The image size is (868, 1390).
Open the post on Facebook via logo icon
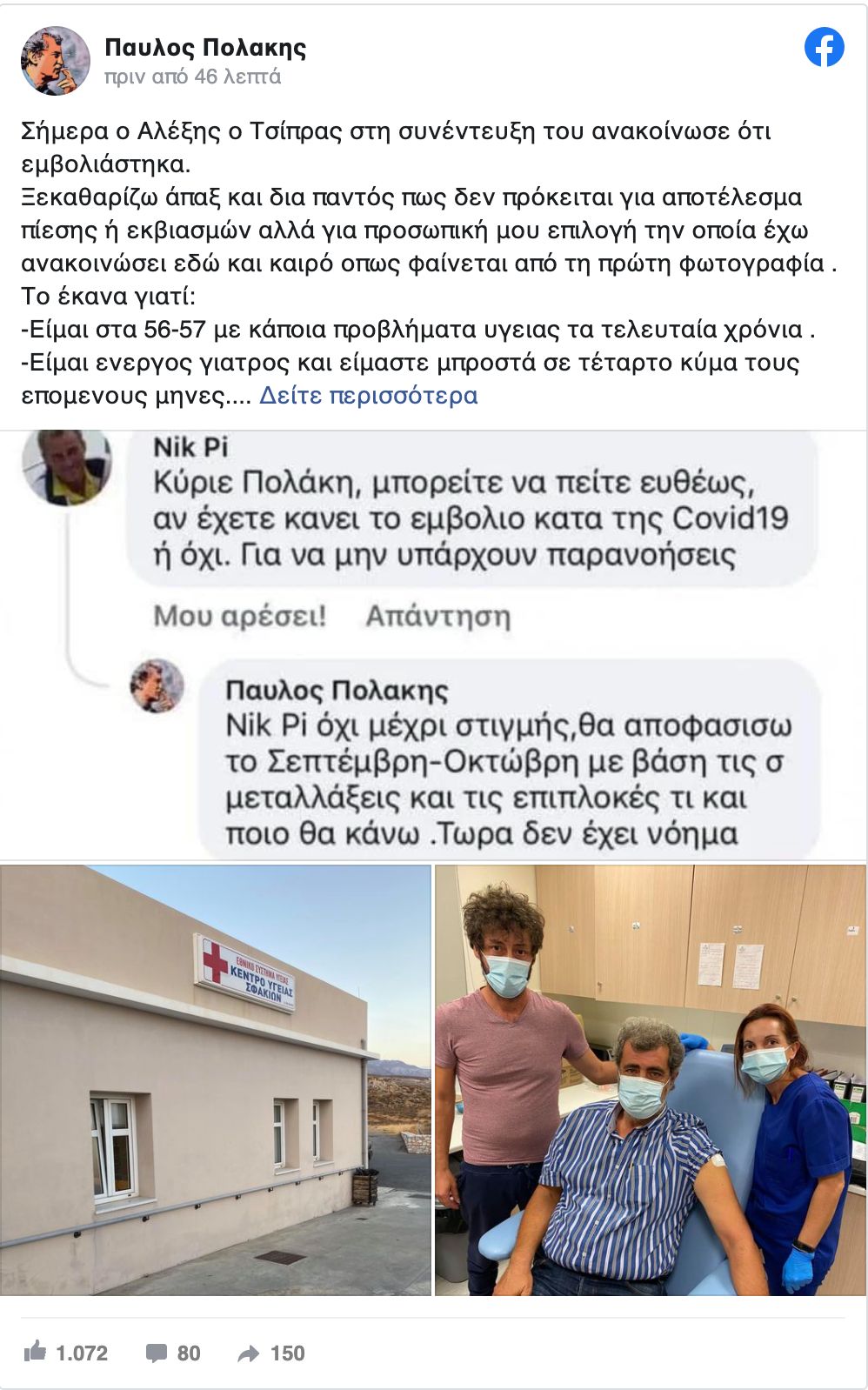pos(824,48)
